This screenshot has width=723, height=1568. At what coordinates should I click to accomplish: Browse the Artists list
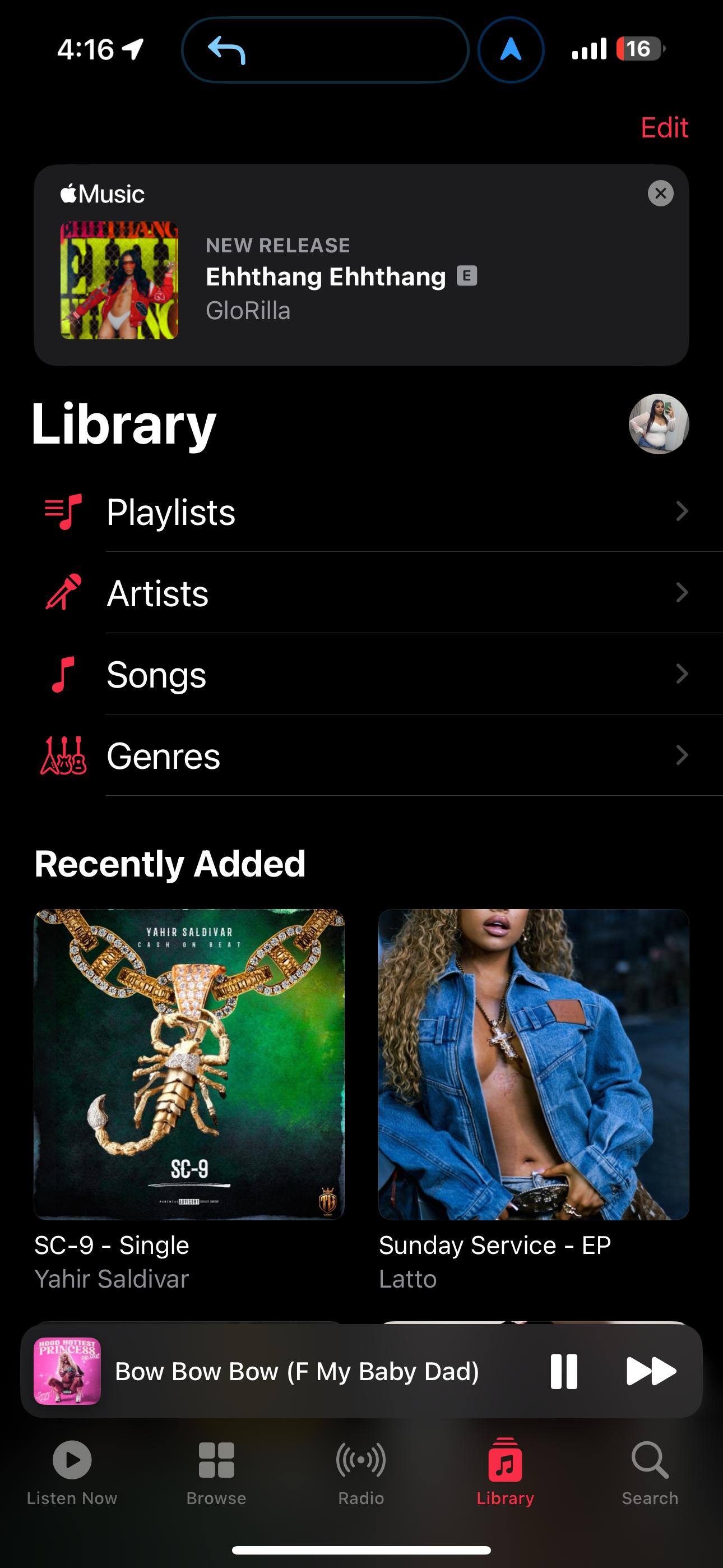(x=365, y=593)
